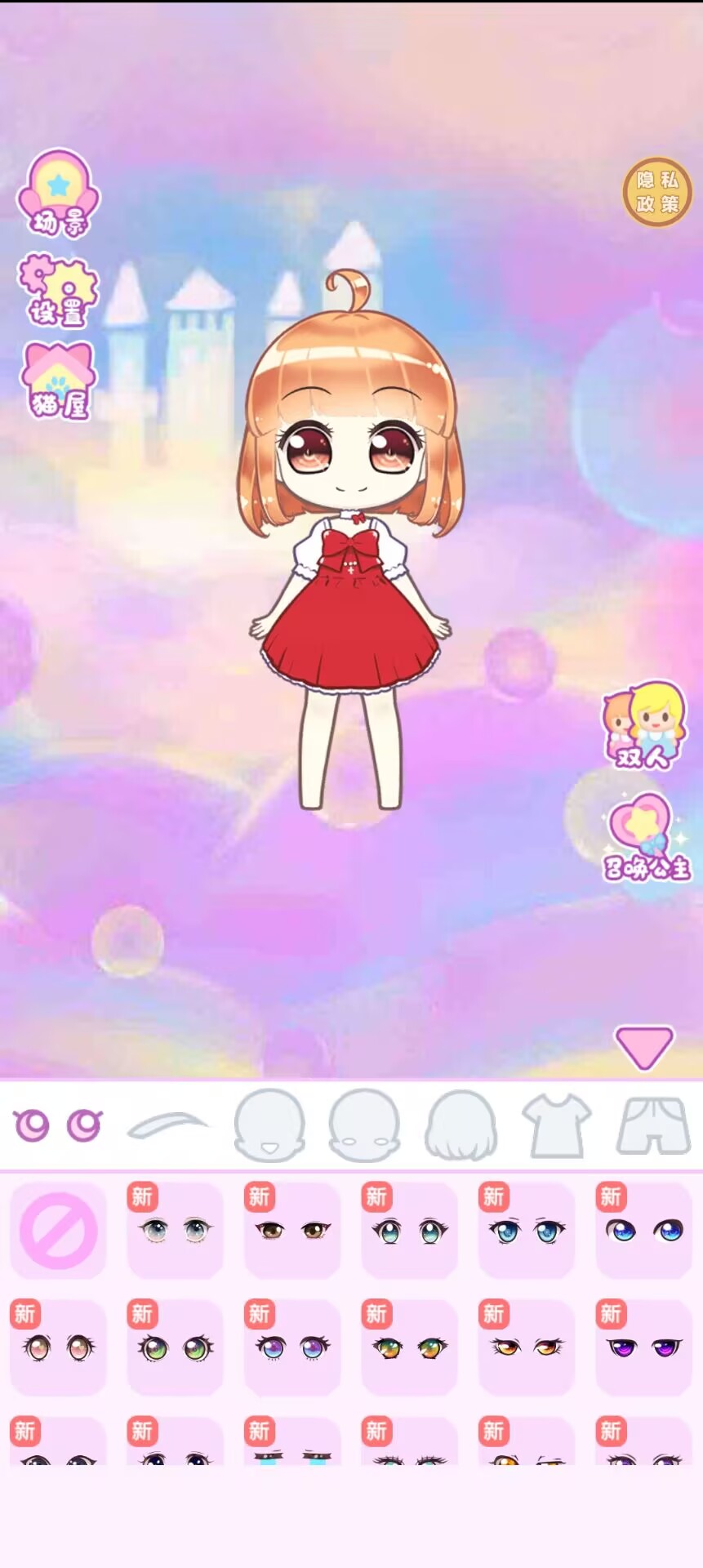Remove eyes with the none option

58,1230
